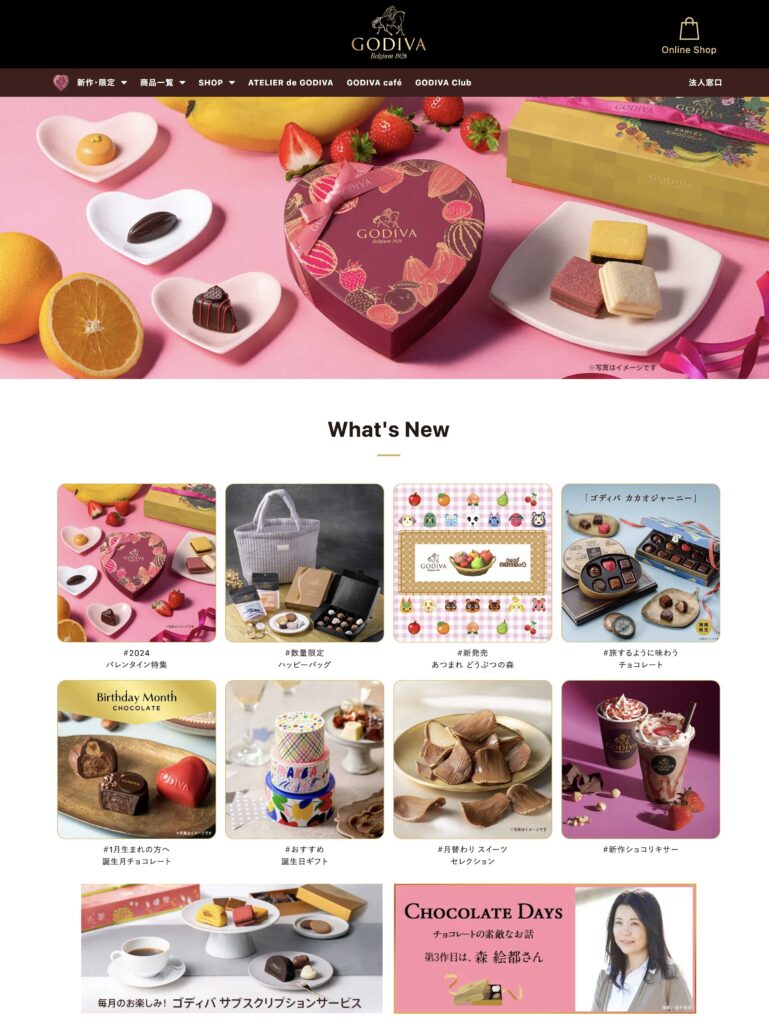Open GODIVA Club

pos(443,83)
